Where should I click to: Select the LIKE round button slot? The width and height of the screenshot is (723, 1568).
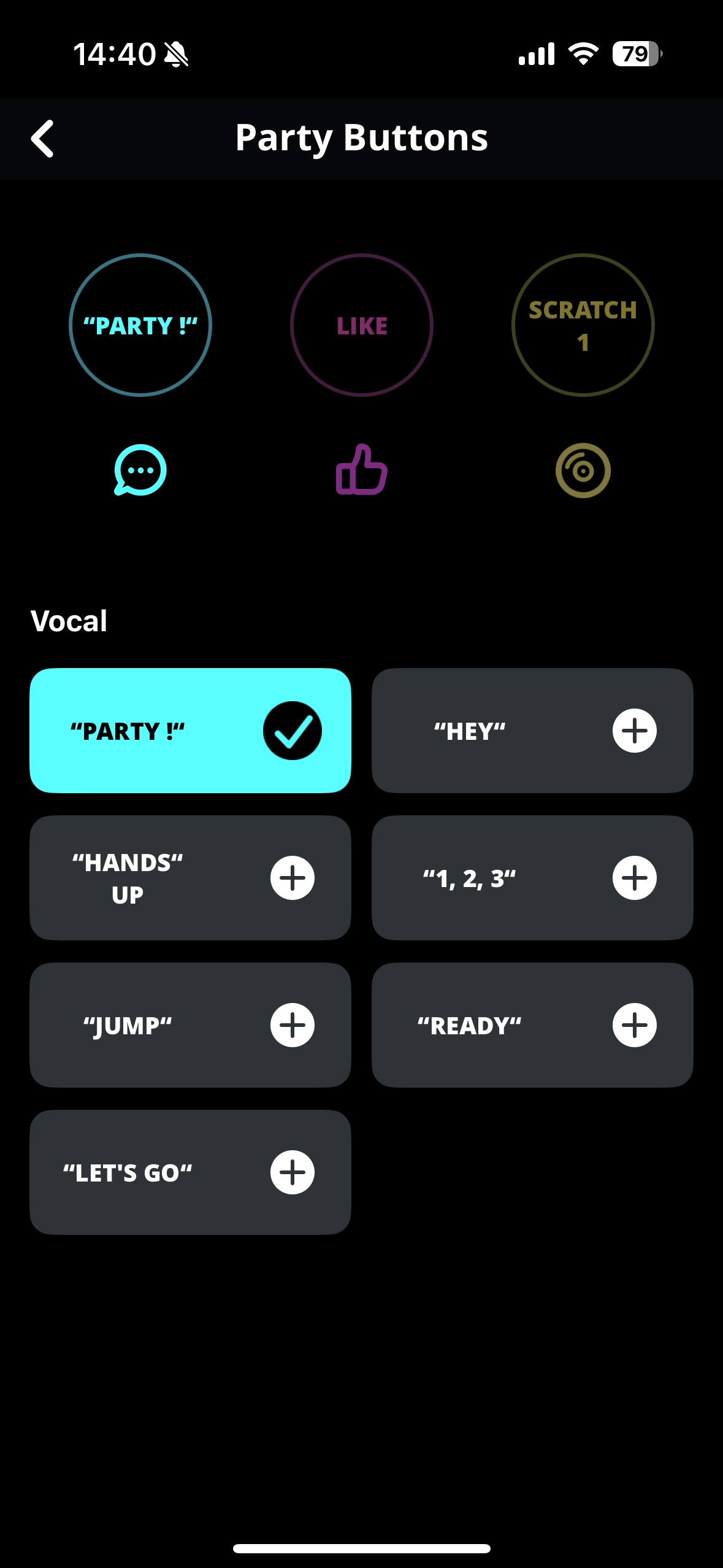[x=362, y=325]
